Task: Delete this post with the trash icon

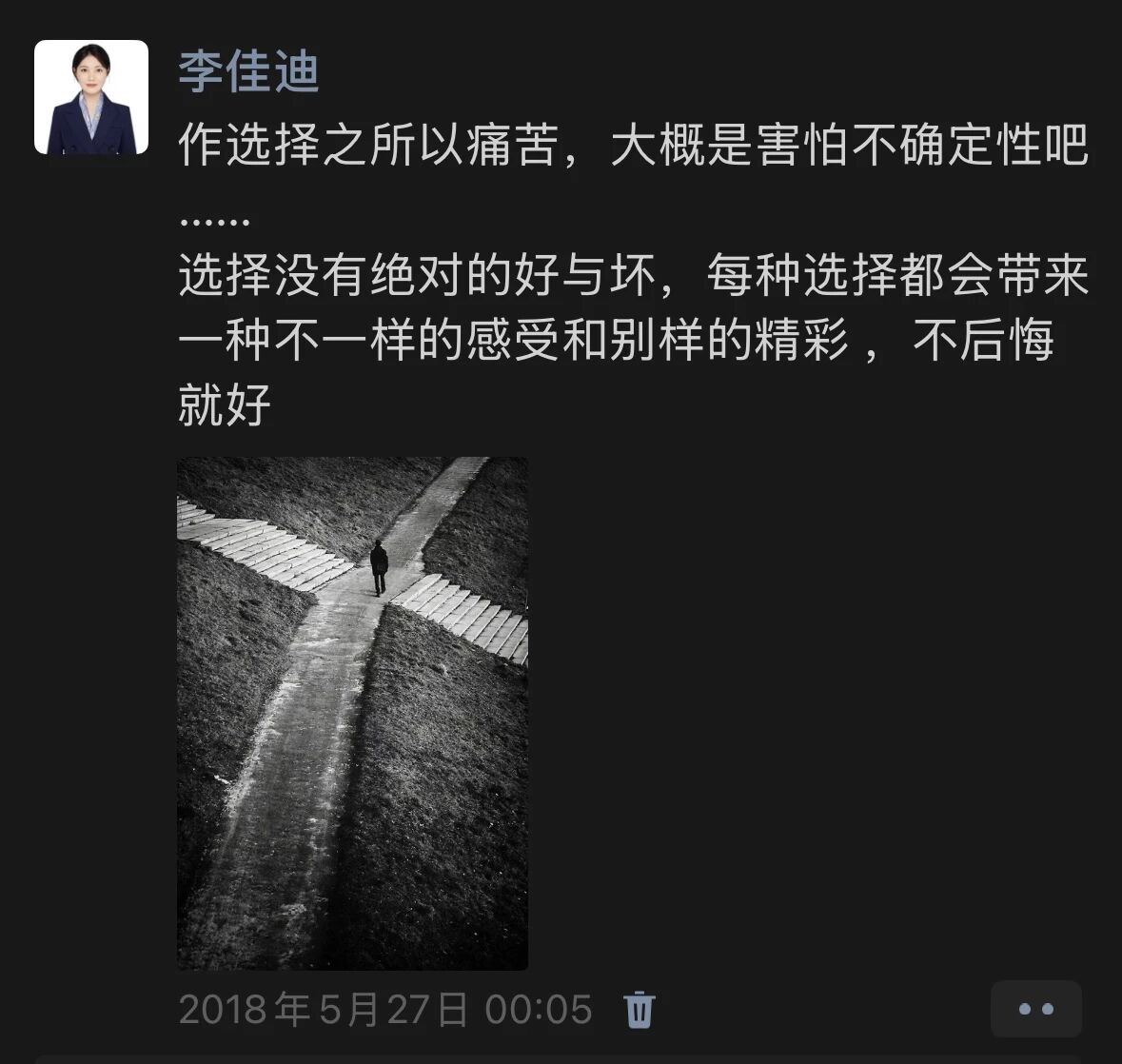Action: tap(640, 1009)
